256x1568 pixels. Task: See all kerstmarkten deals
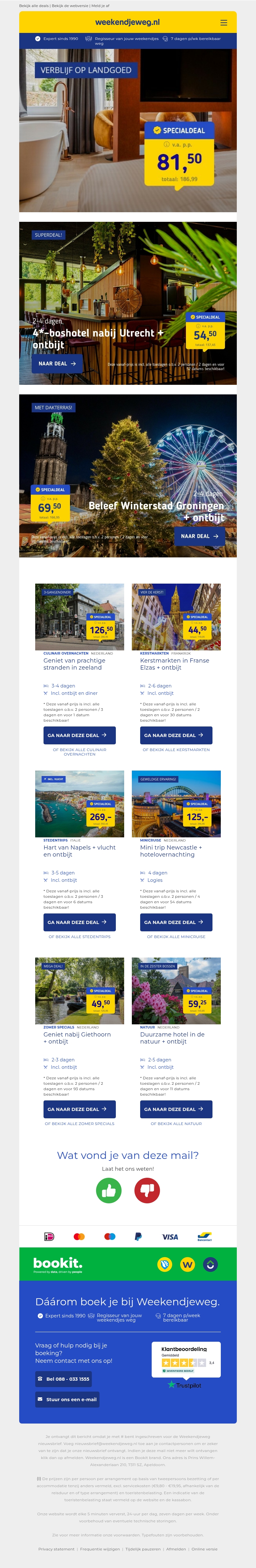[176, 749]
